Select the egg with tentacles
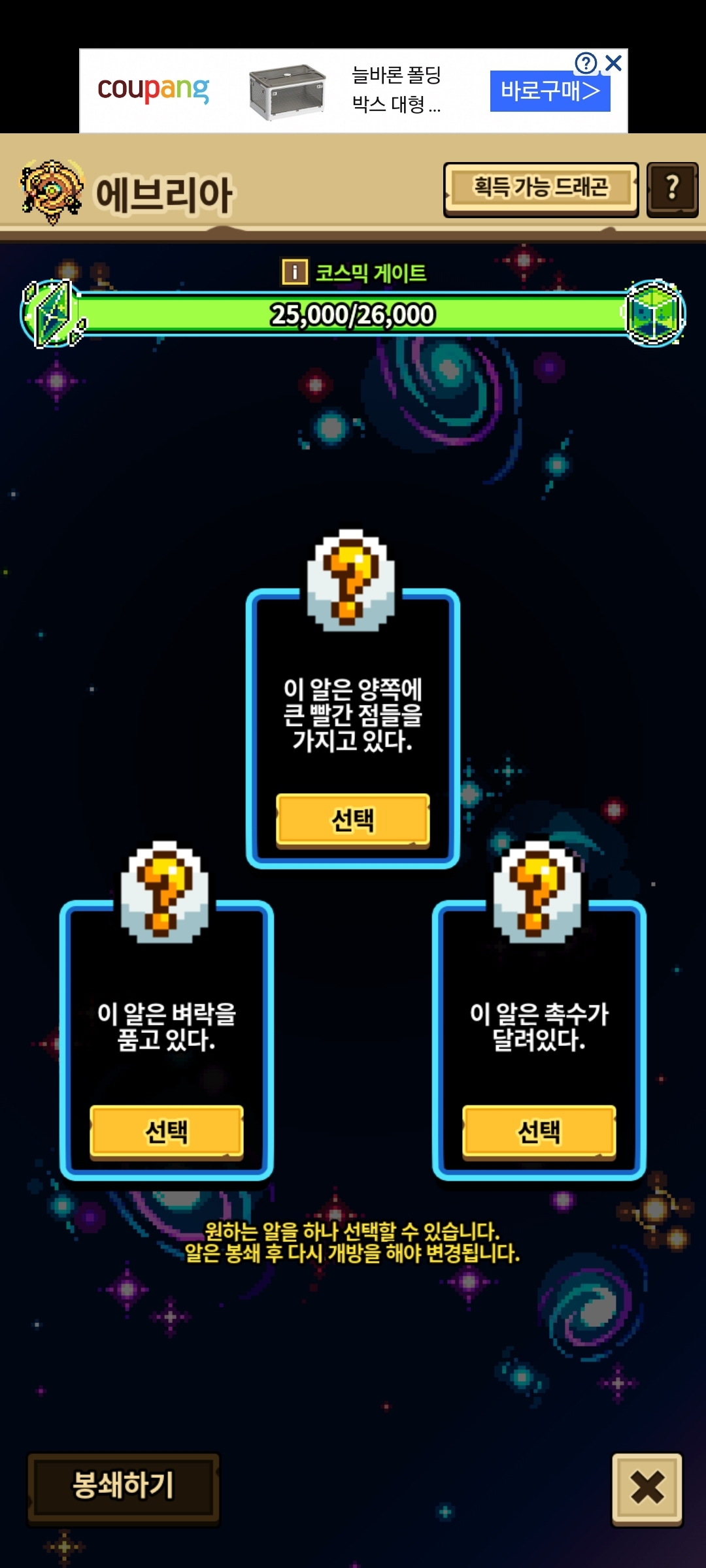 pos(539,1132)
